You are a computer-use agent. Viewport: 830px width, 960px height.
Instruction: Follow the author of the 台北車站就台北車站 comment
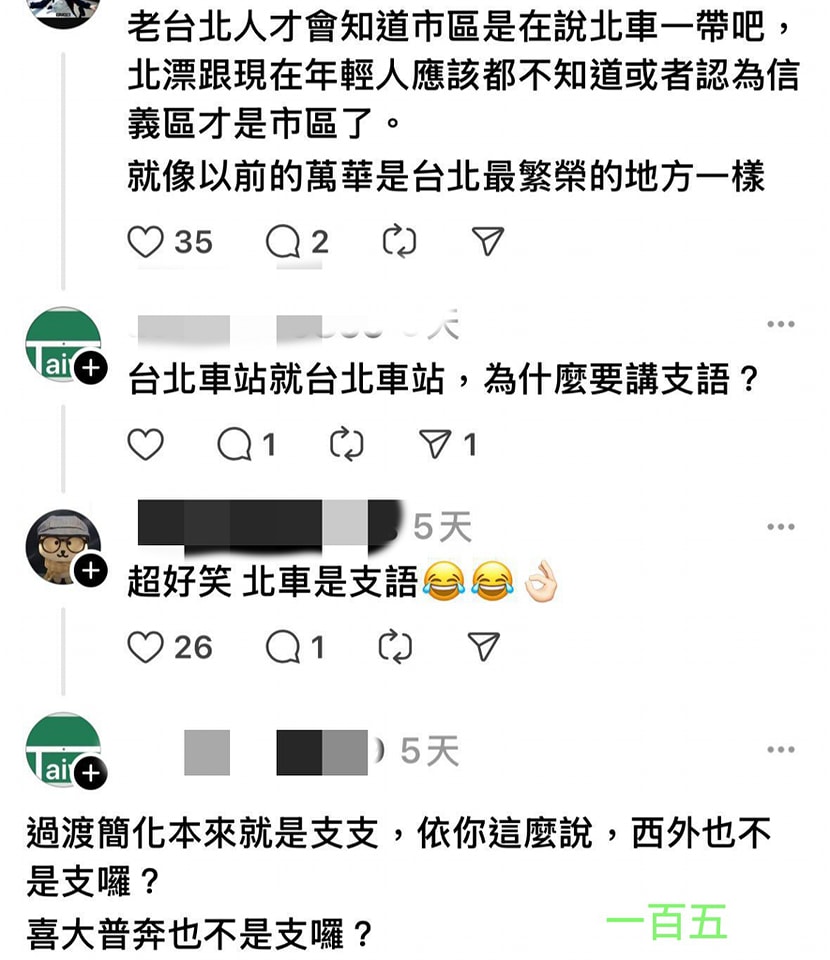click(90, 368)
